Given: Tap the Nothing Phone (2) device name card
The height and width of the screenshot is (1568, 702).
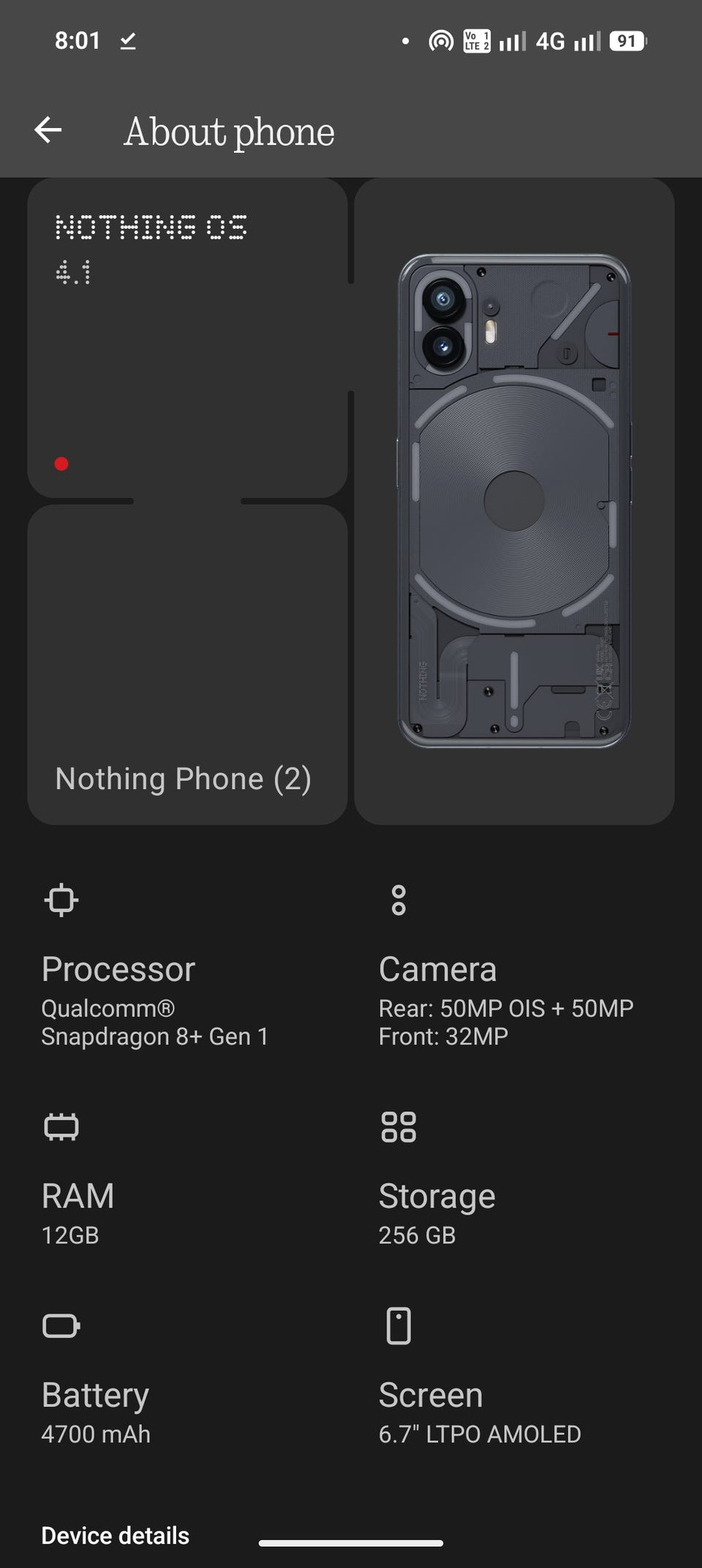Looking at the screenshot, I should [187, 665].
